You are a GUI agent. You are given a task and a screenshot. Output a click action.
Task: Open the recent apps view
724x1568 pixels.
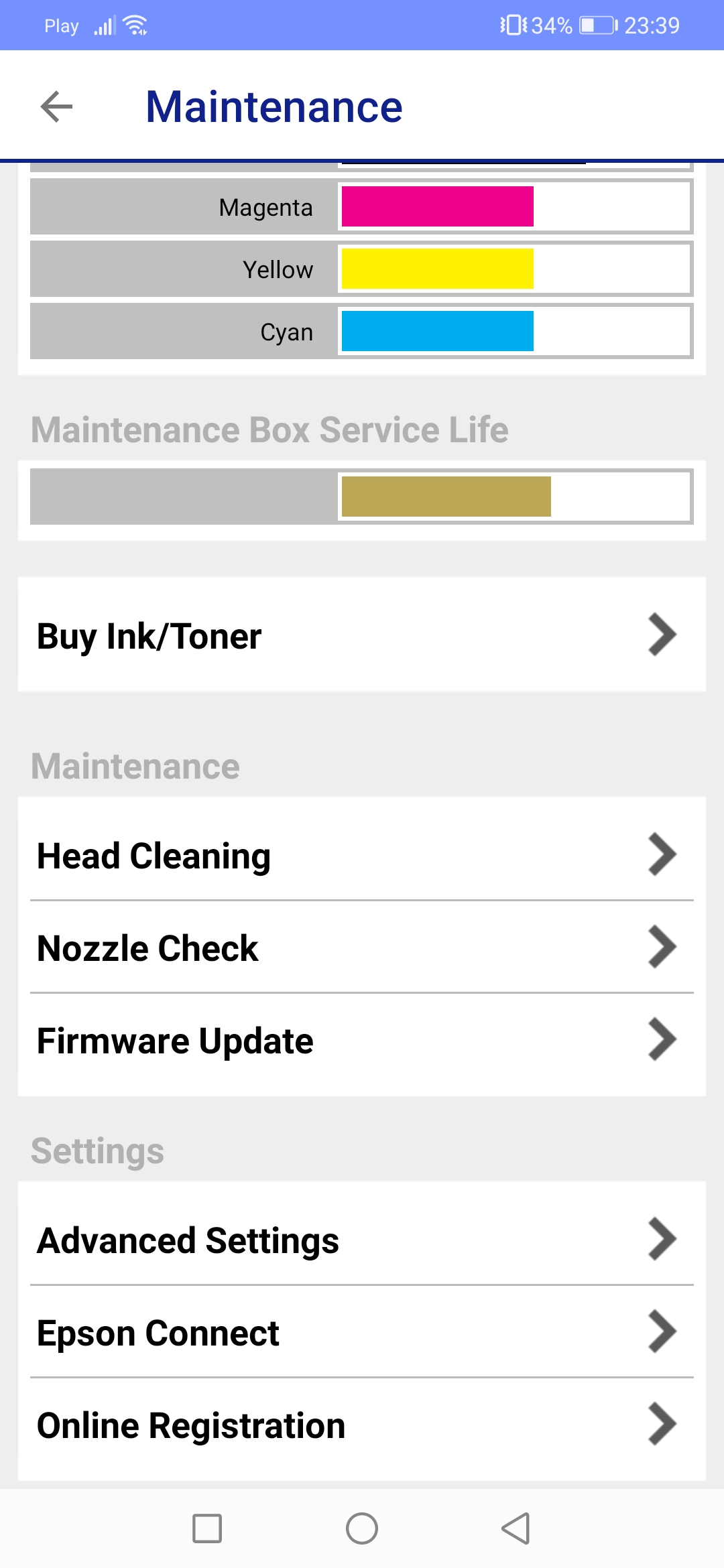(x=207, y=1528)
